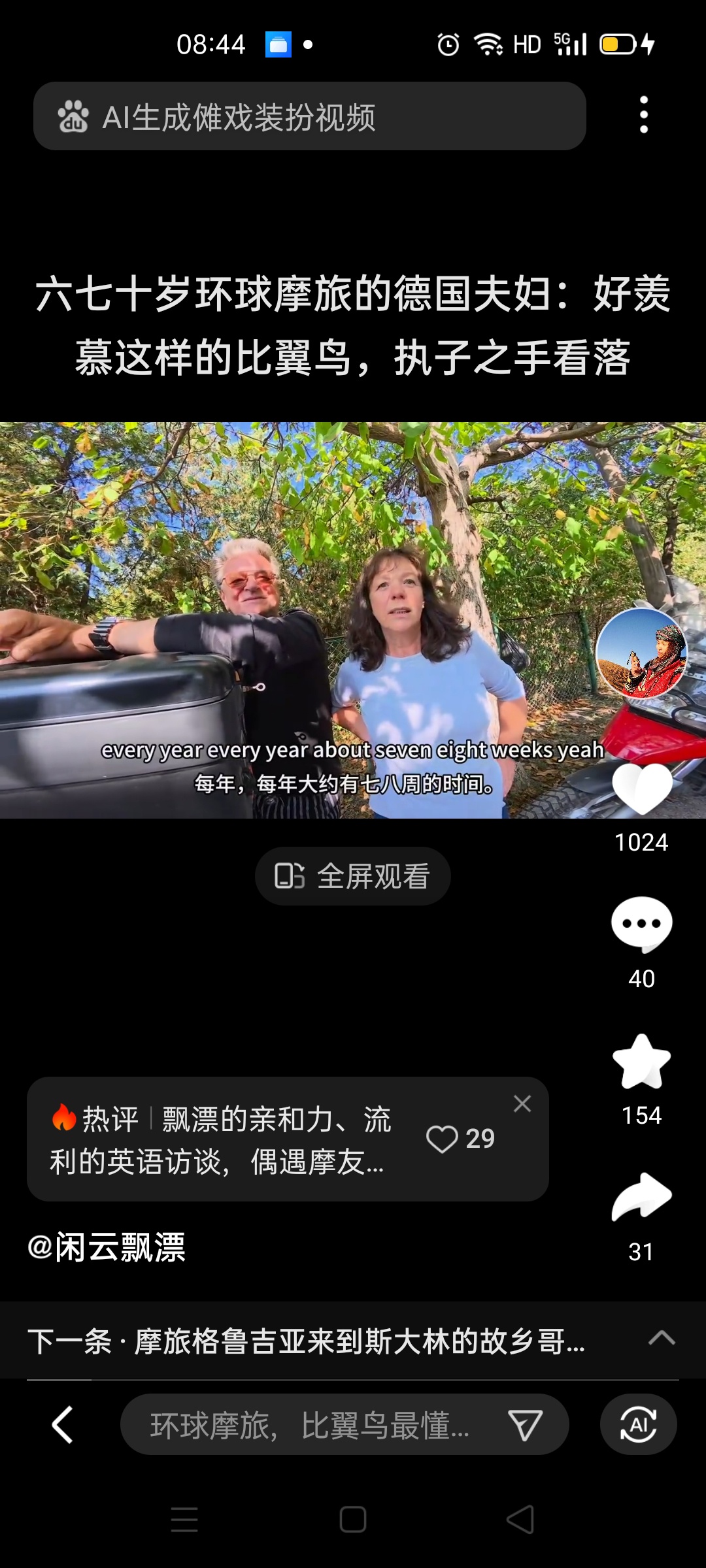The width and height of the screenshot is (706, 1568).
Task: Expand the 下一条 next video panel
Action: pos(661,1339)
